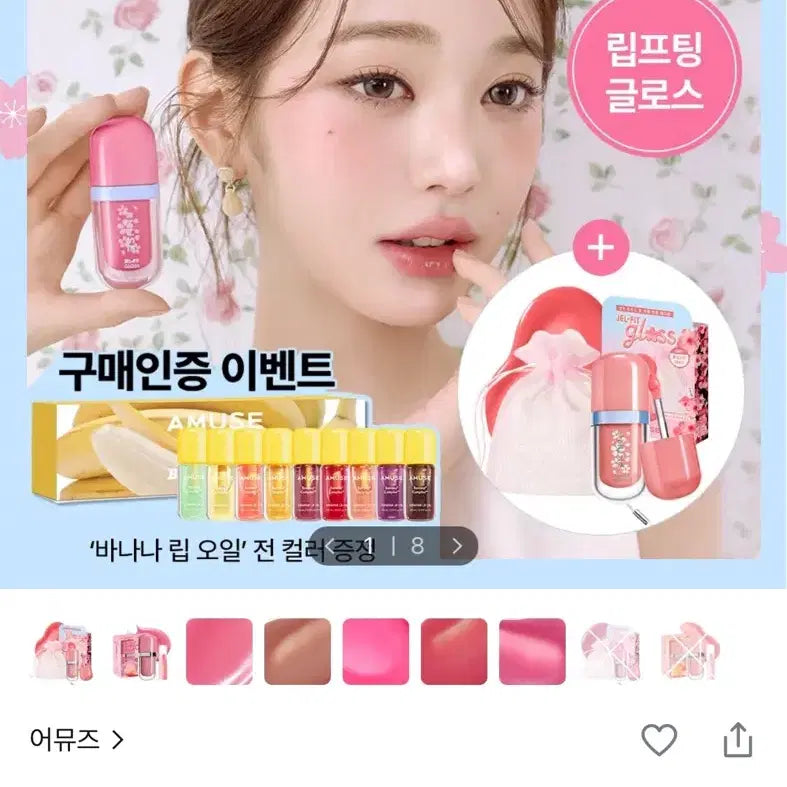Select the hot pink color swatch thumbnail
Screen dimensions: 787x787
coord(376,651)
